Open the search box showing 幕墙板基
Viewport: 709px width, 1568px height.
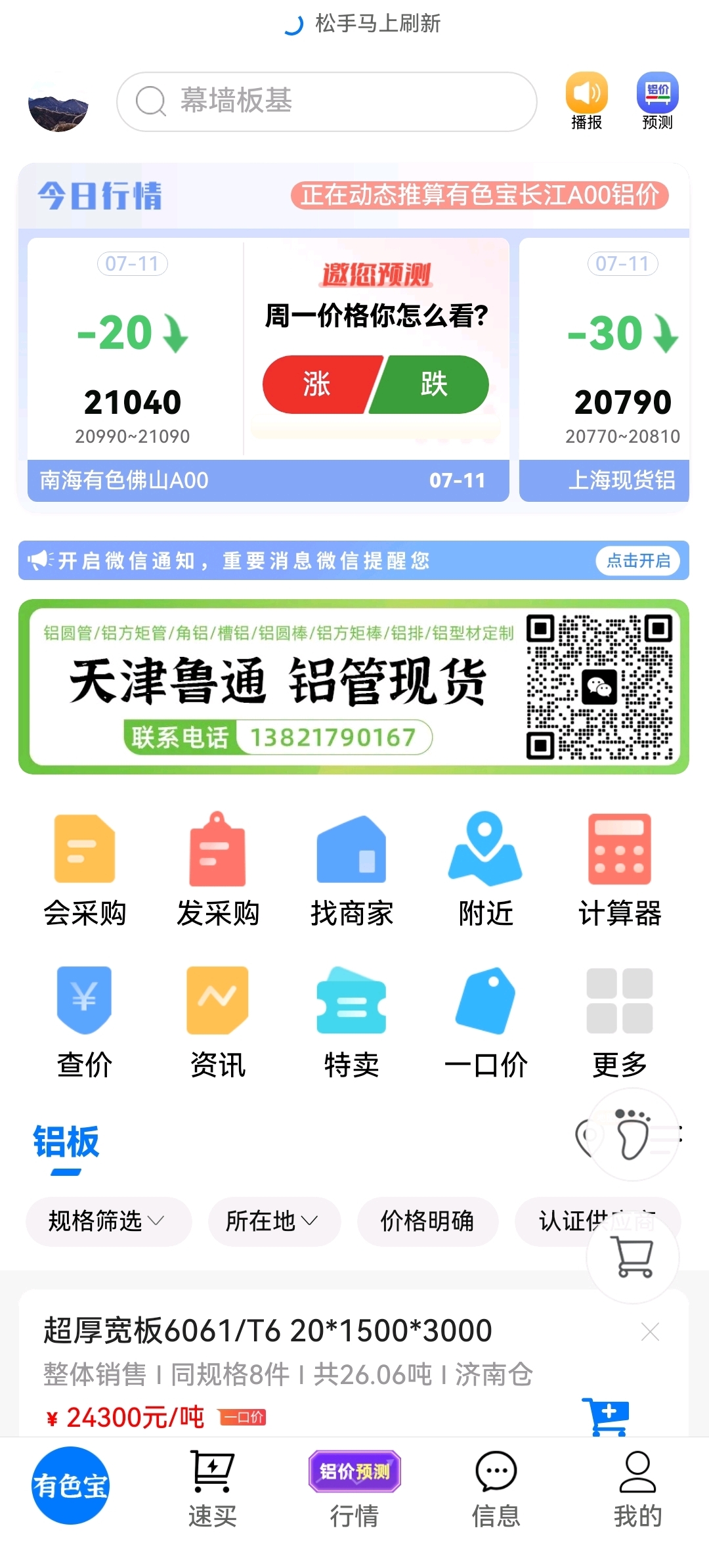pyautogui.click(x=327, y=102)
